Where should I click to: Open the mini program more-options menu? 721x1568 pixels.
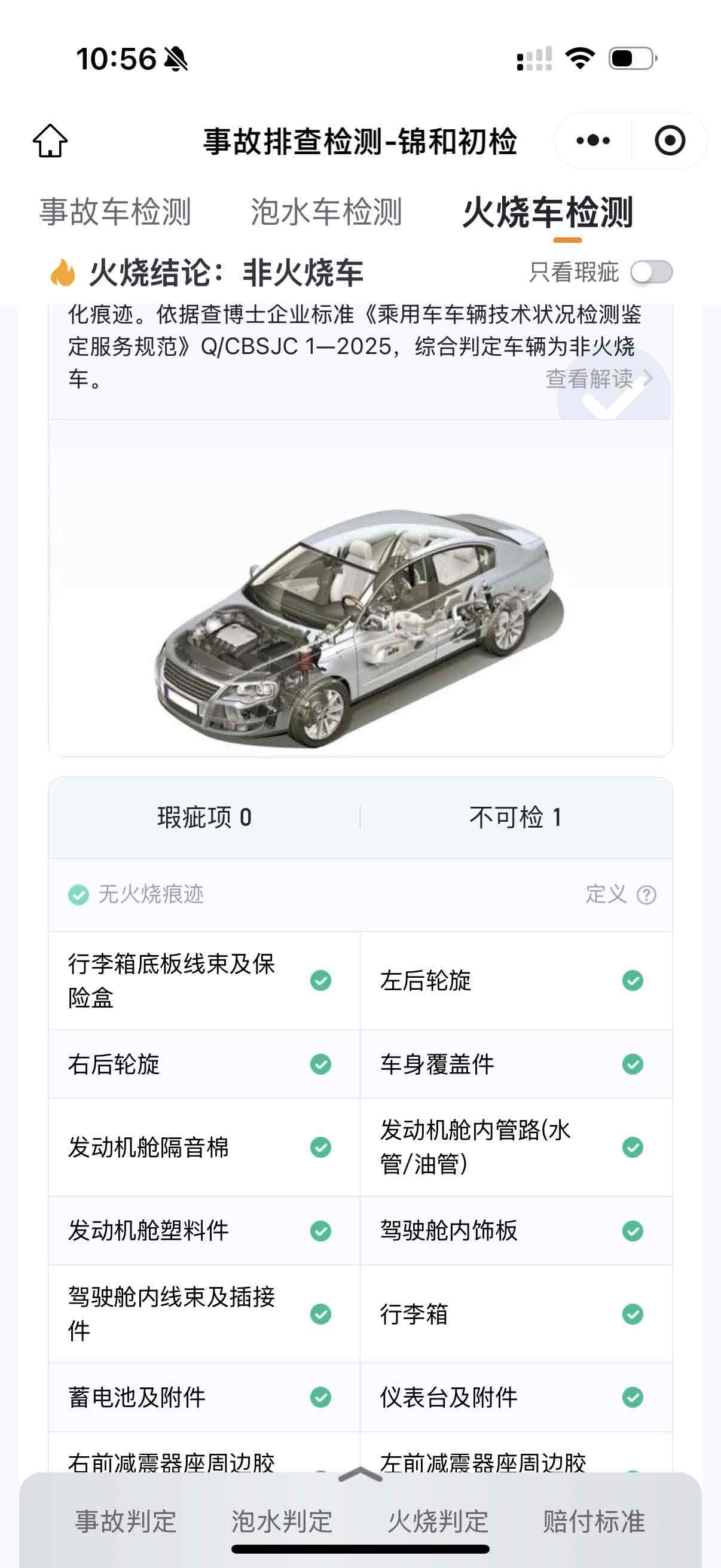tap(592, 141)
